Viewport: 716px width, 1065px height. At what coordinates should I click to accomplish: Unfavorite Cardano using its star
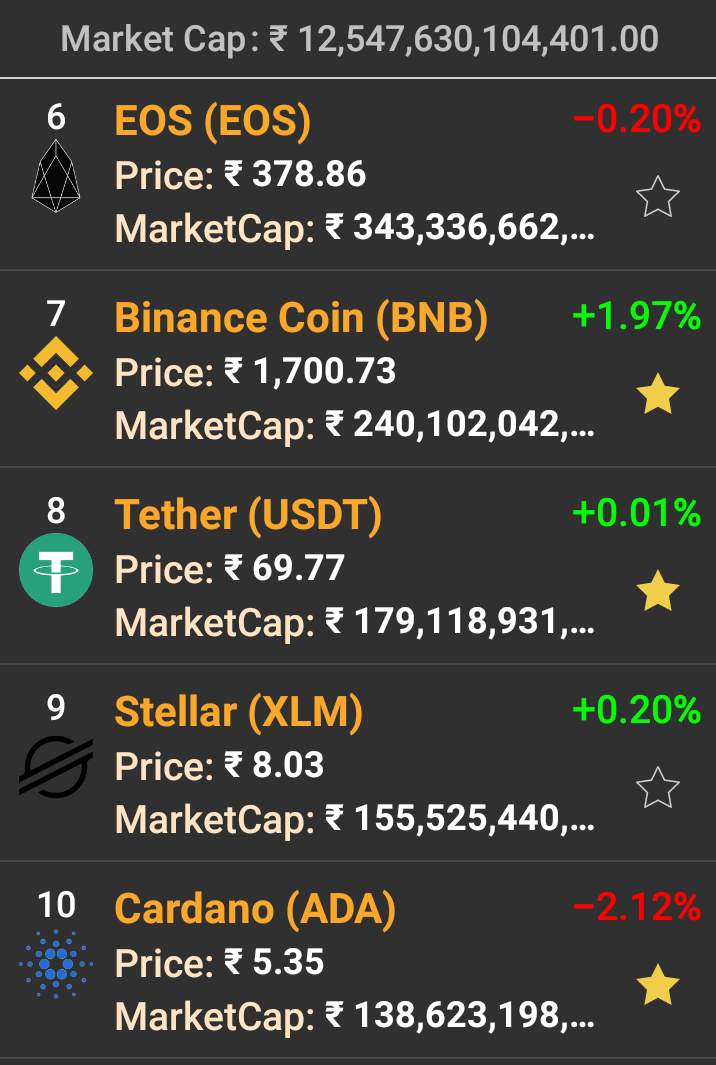point(658,985)
